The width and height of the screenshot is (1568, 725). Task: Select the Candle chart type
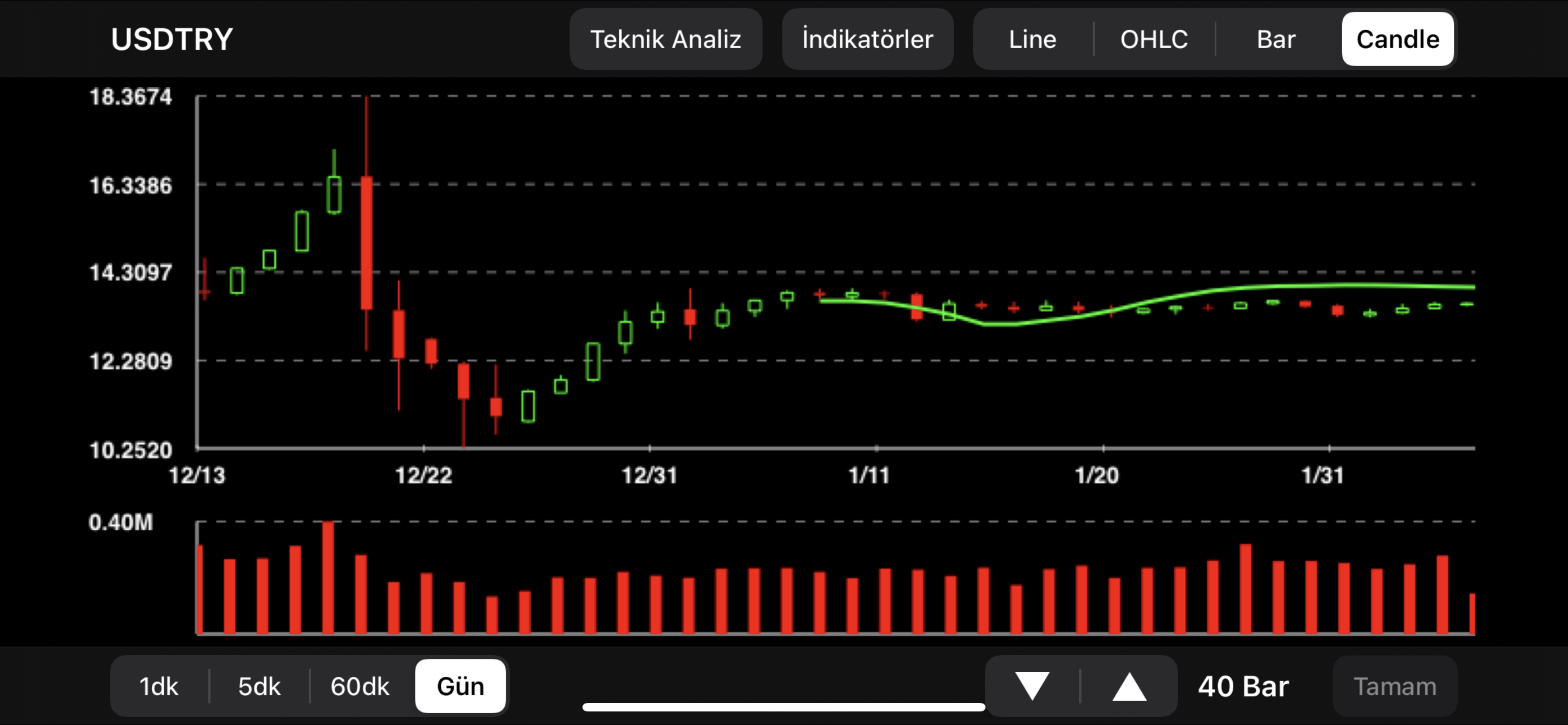coord(1398,39)
